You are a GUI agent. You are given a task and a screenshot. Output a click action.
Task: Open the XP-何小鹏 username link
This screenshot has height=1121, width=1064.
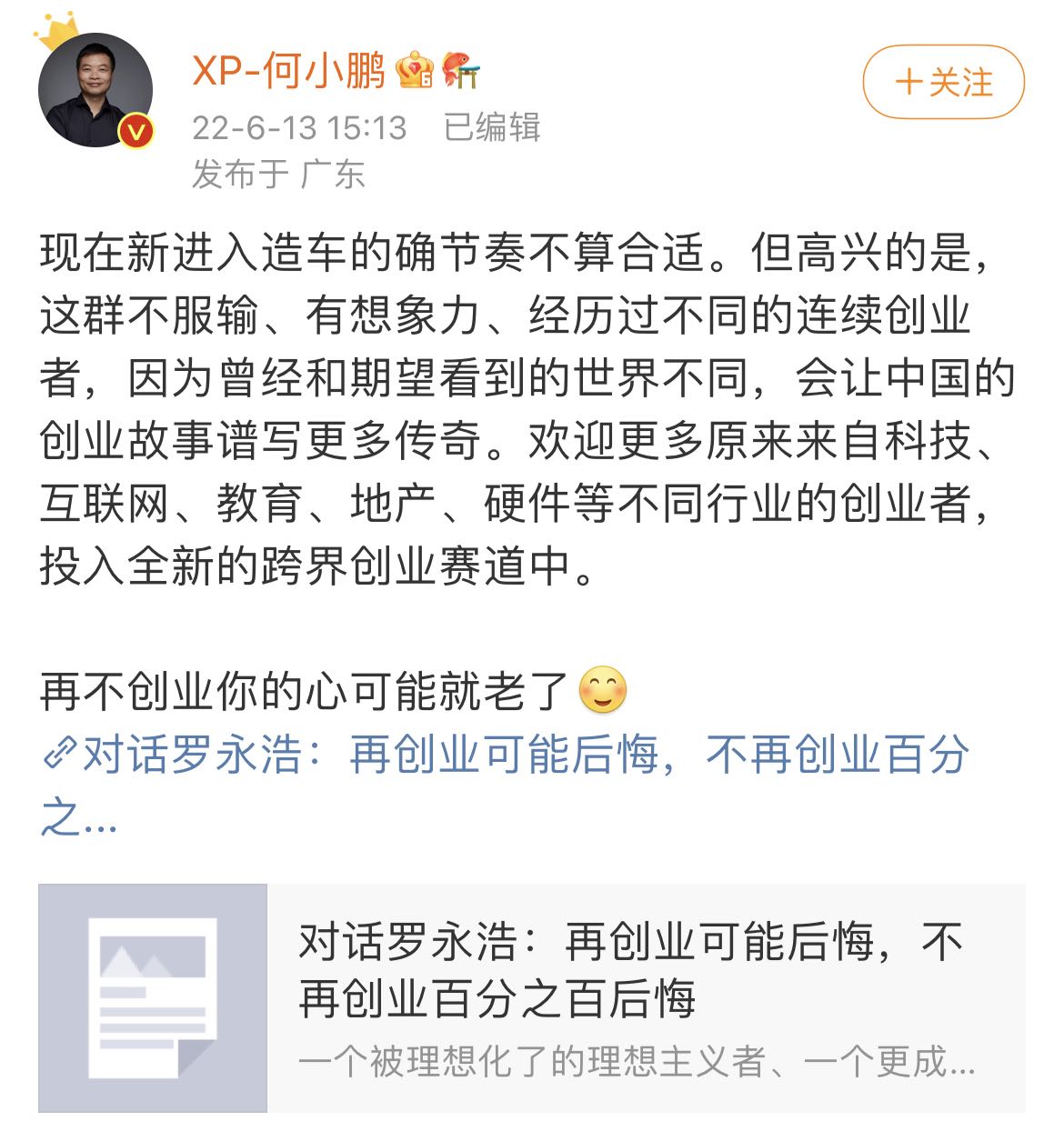[288, 70]
